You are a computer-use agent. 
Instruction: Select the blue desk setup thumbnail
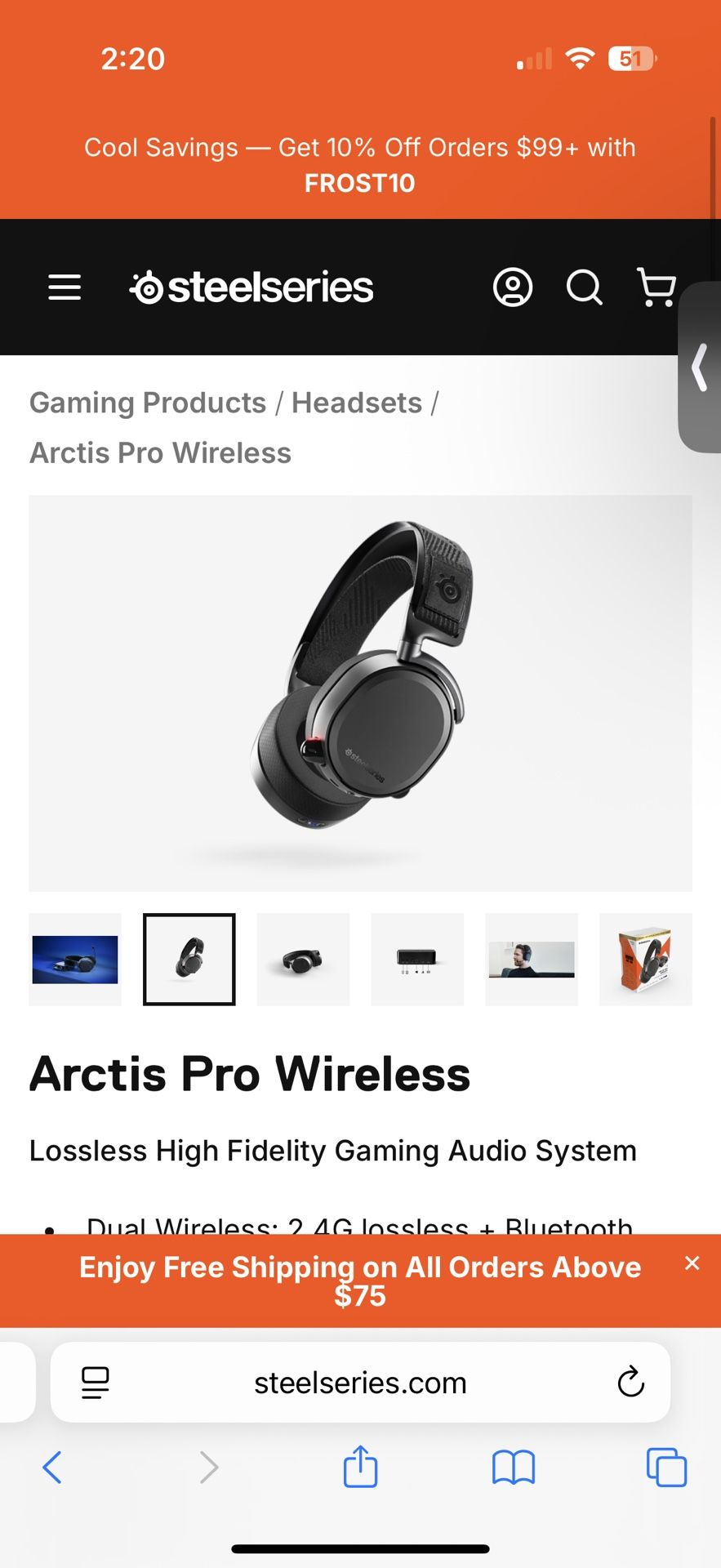point(75,960)
